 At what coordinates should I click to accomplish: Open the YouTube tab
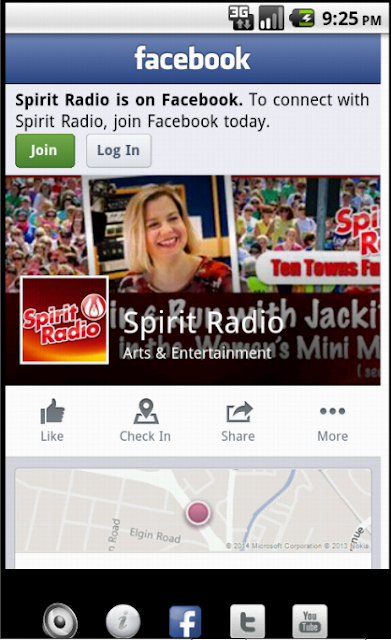(x=310, y=621)
